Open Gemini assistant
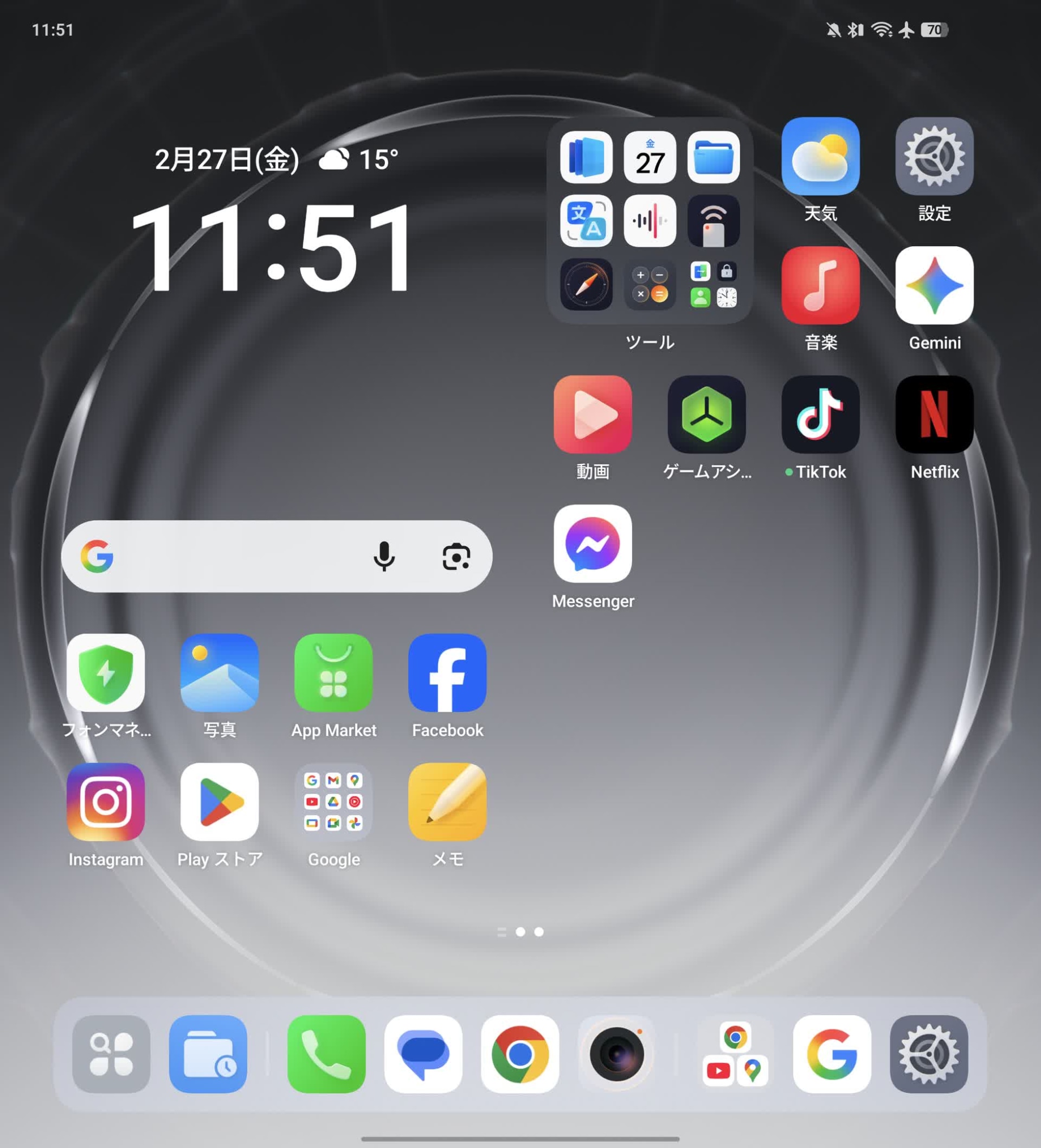Screen dimensions: 1041x1148 point(934,285)
